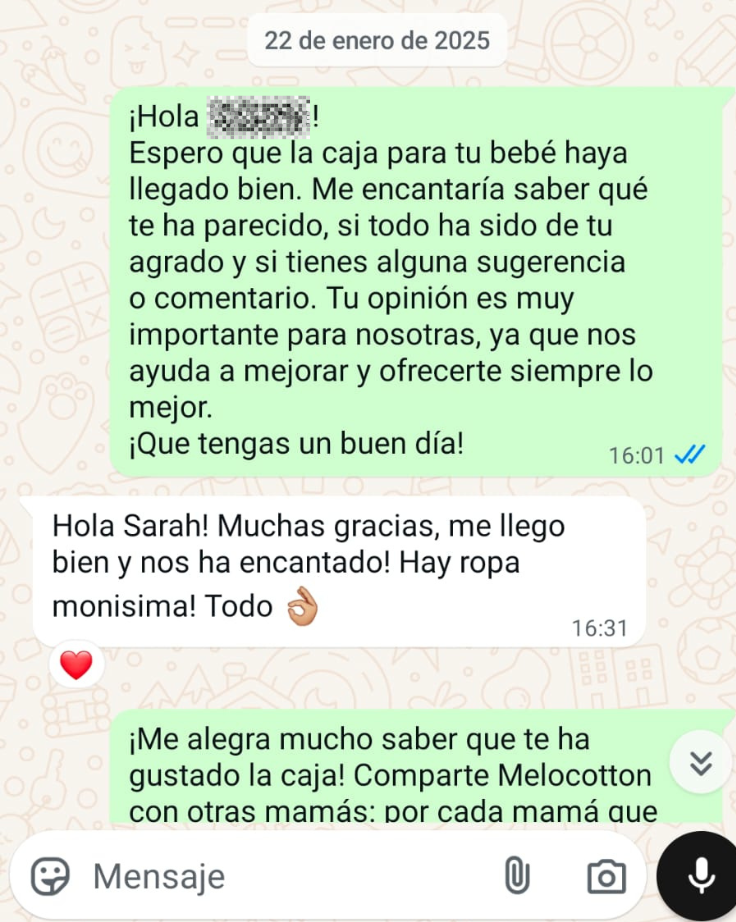View the heart reaction on Sarah's reply
The height and width of the screenshot is (922, 736).
(76, 665)
